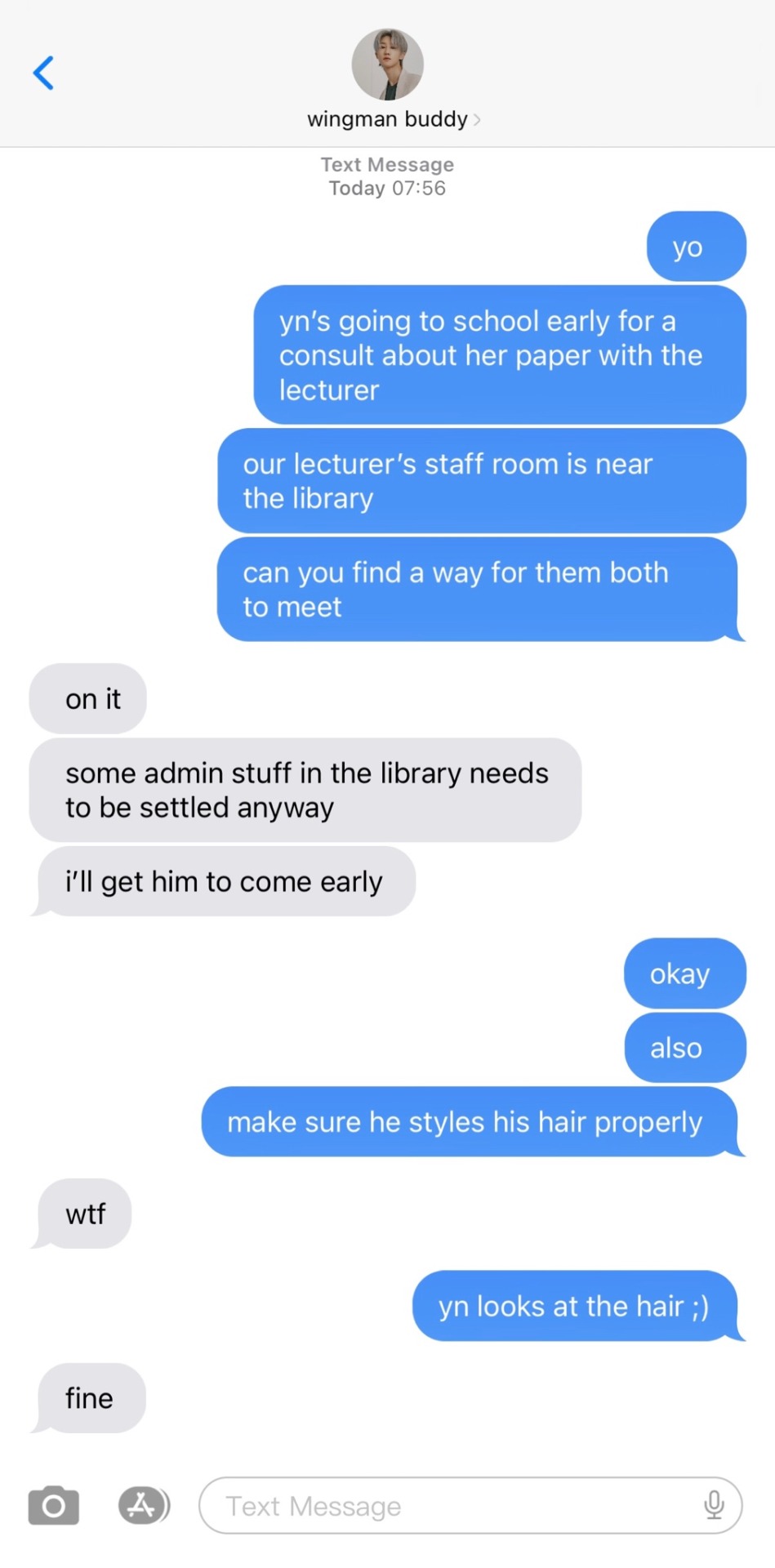775x1568 pixels.
Task: Go back to the messages list
Action: (x=43, y=73)
